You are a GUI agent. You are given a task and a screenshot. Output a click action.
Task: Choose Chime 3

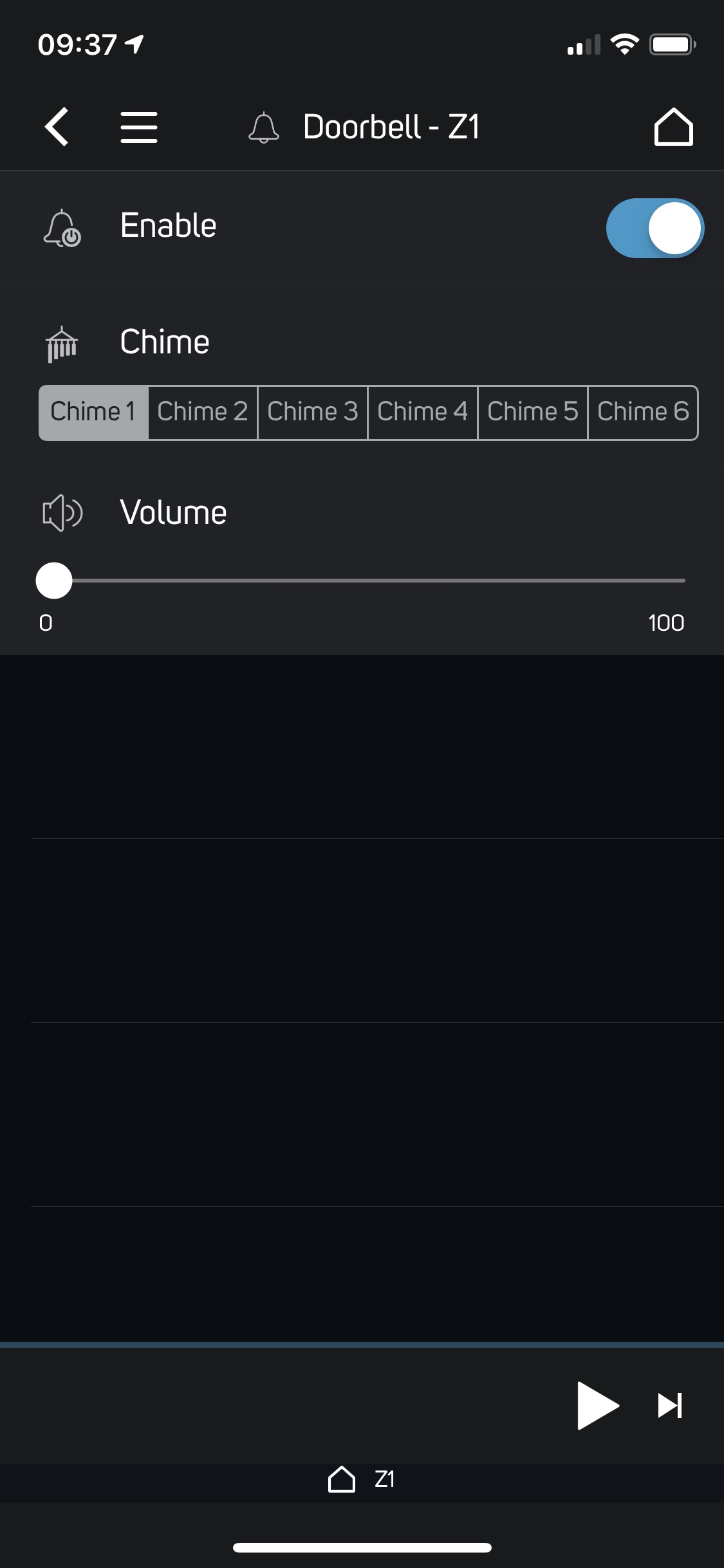click(x=313, y=413)
